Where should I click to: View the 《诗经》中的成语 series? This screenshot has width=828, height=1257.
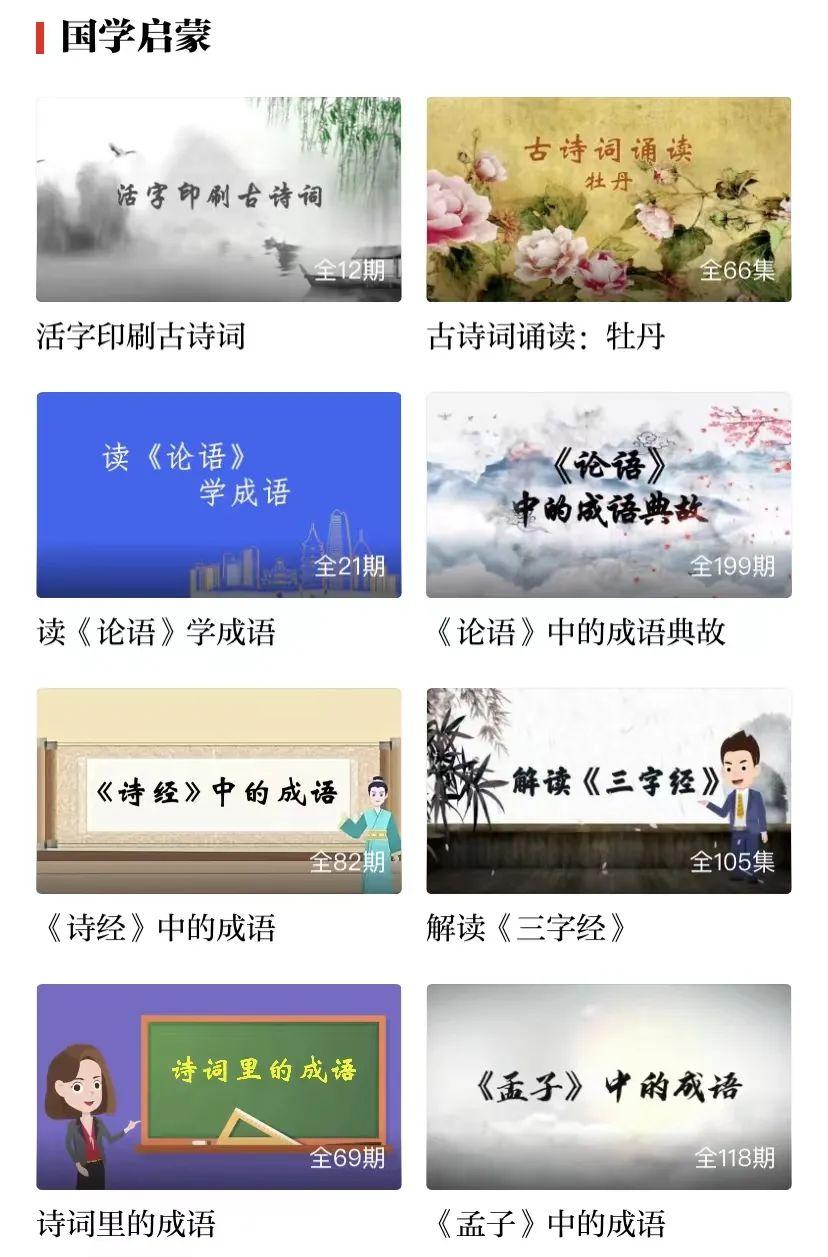coord(218,791)
